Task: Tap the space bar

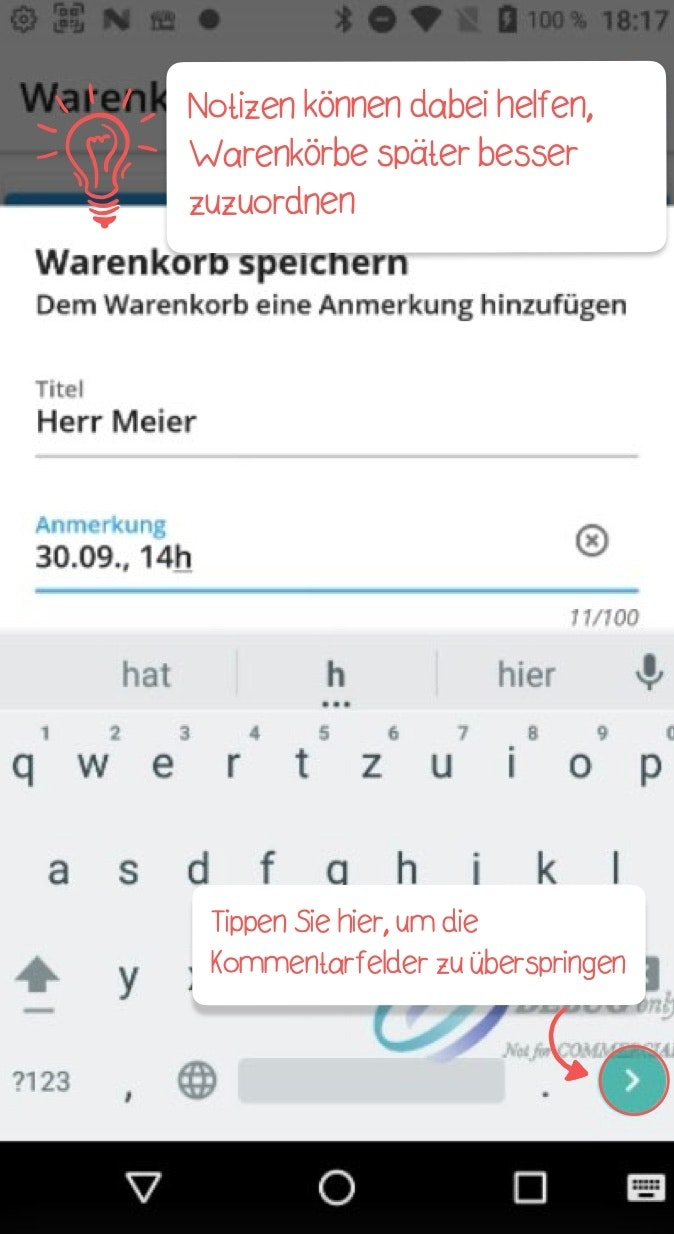Action: pos(370,1081)
